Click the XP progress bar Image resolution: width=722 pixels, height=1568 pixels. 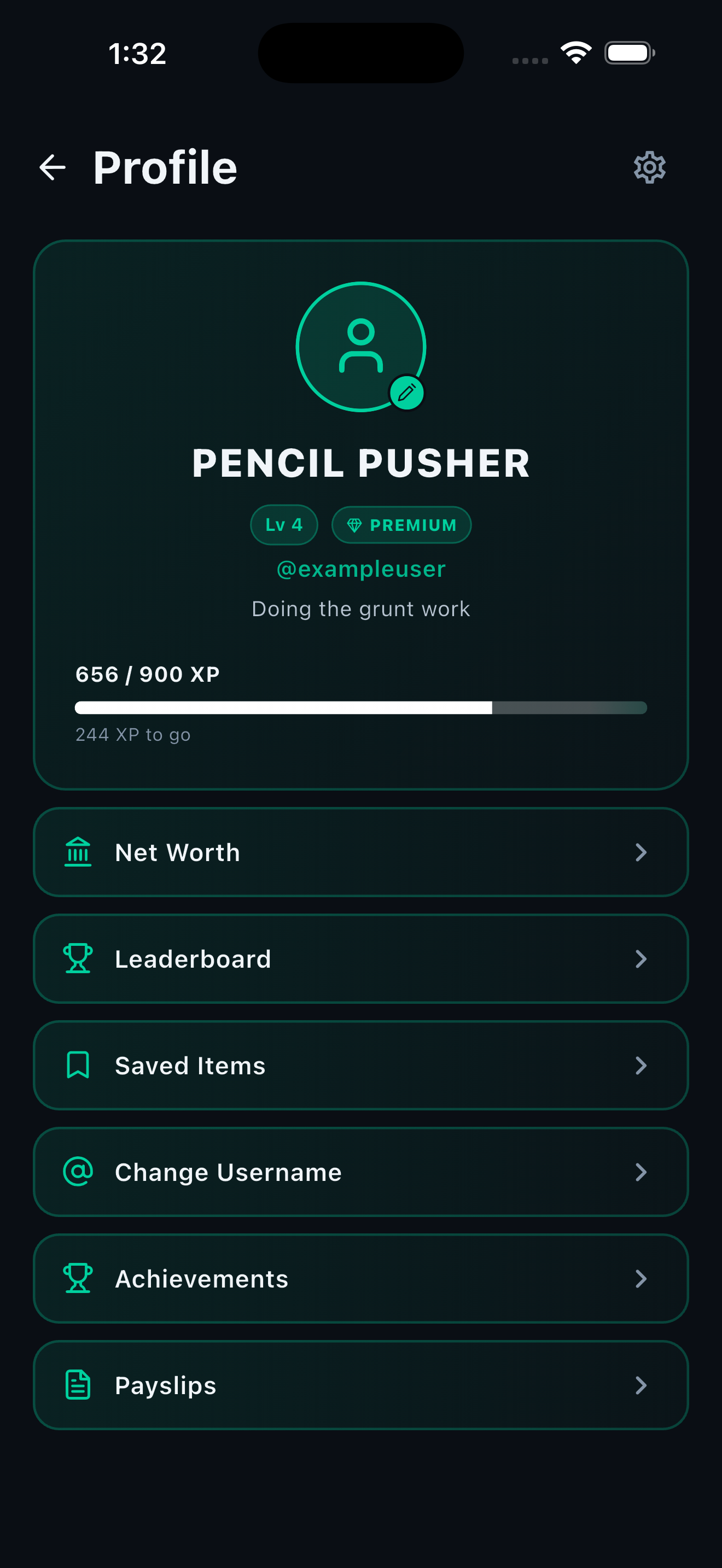click(360, 707)
